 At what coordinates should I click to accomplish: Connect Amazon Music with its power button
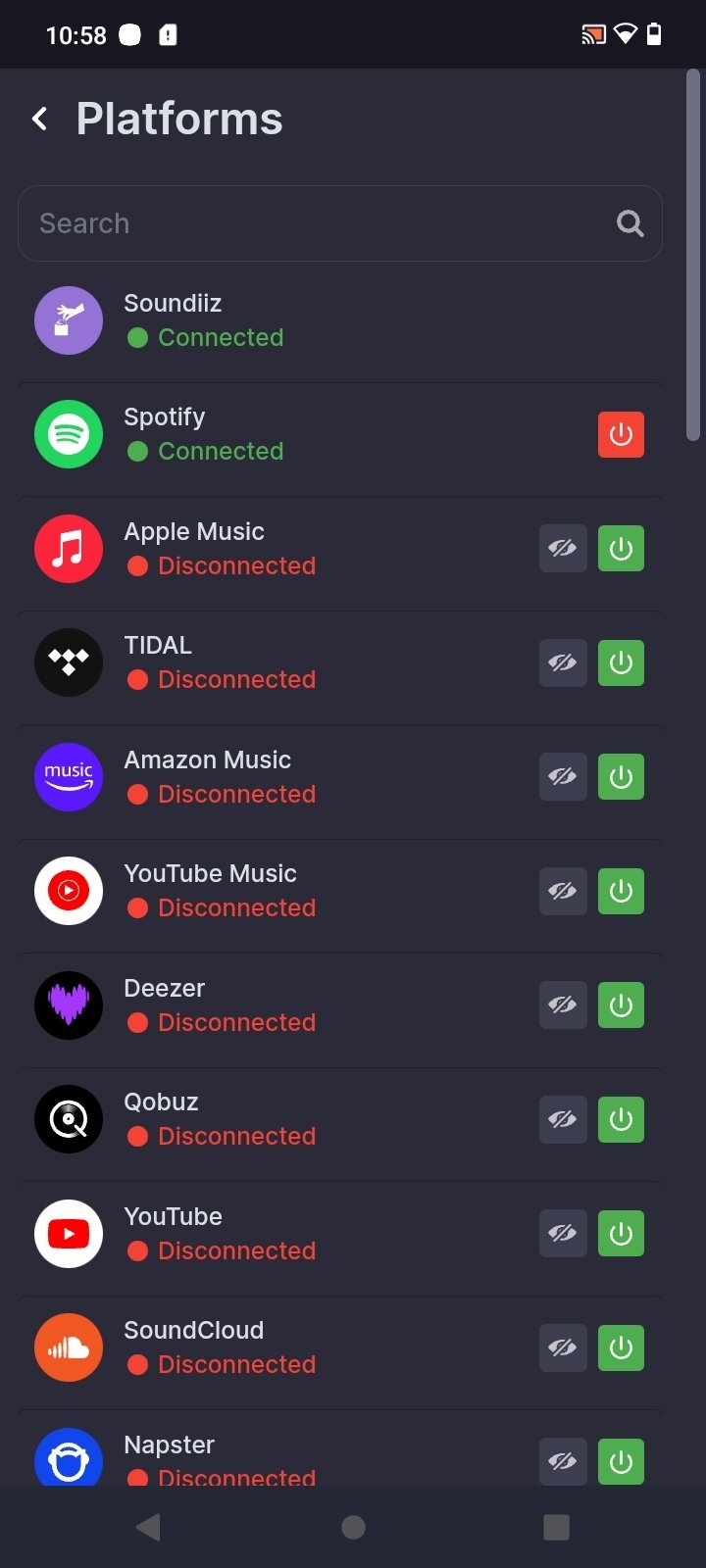point(621,777)
